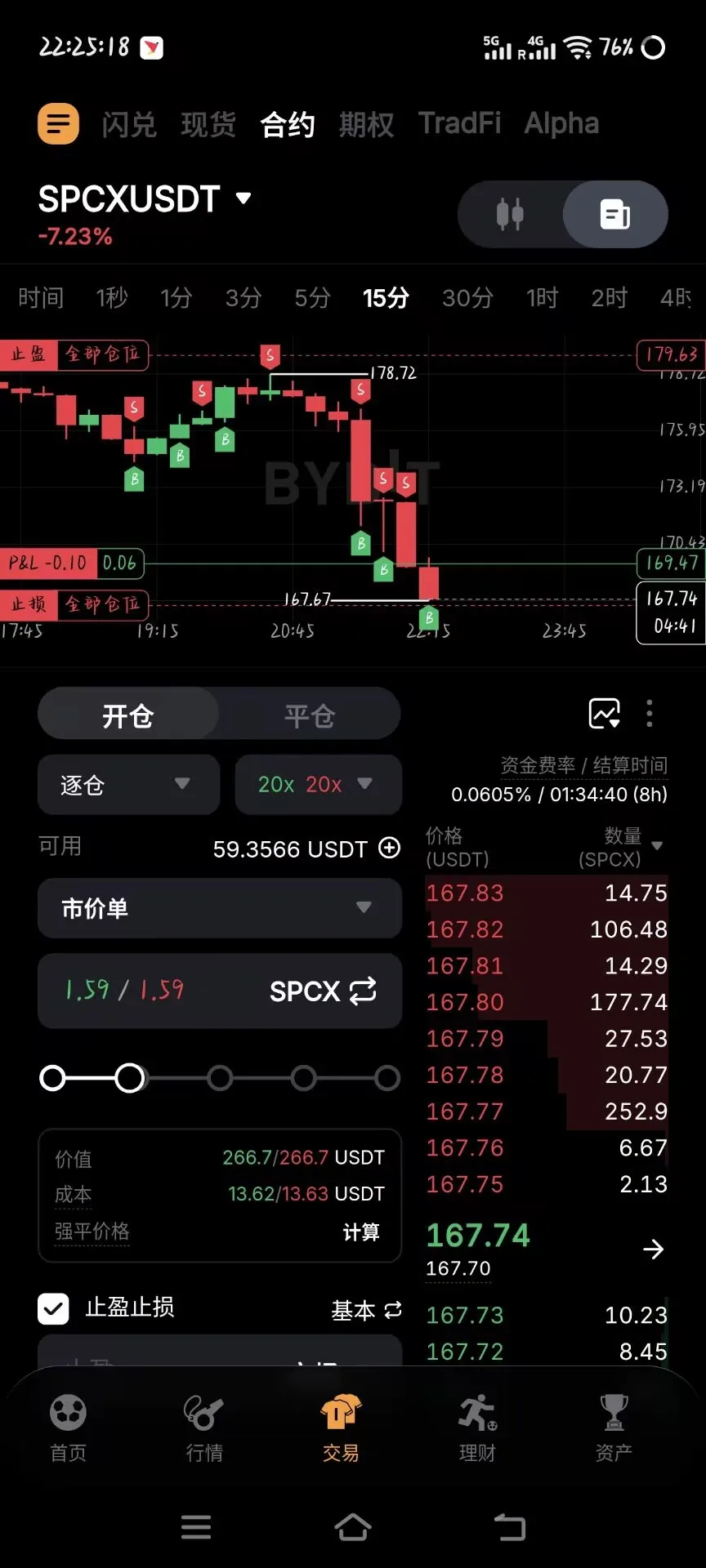Add funds with the plus icon
Screen dimensions: 706x1568
click(390, 848)
